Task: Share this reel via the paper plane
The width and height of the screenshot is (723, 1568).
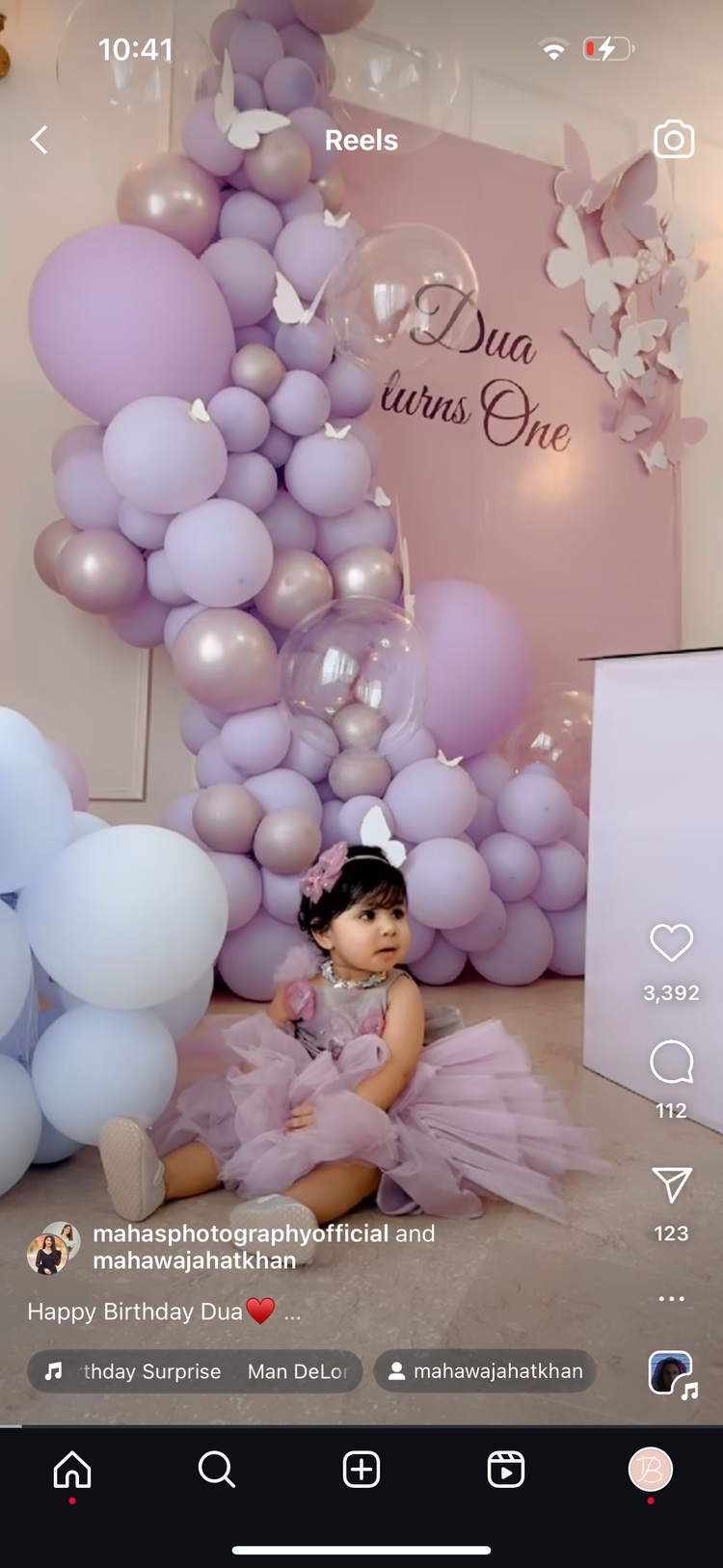Action: point(672,1185)
